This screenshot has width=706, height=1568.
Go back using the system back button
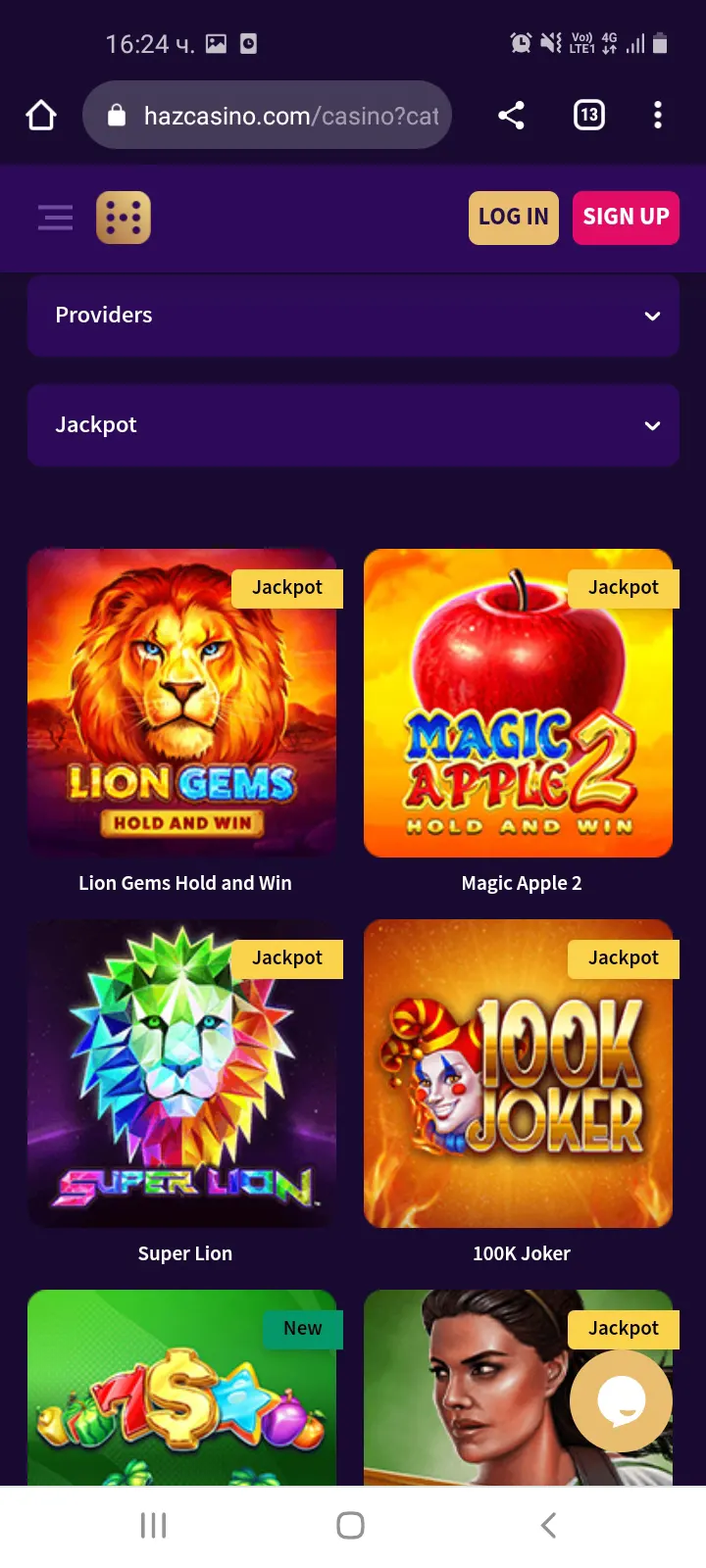(549, 1525)
